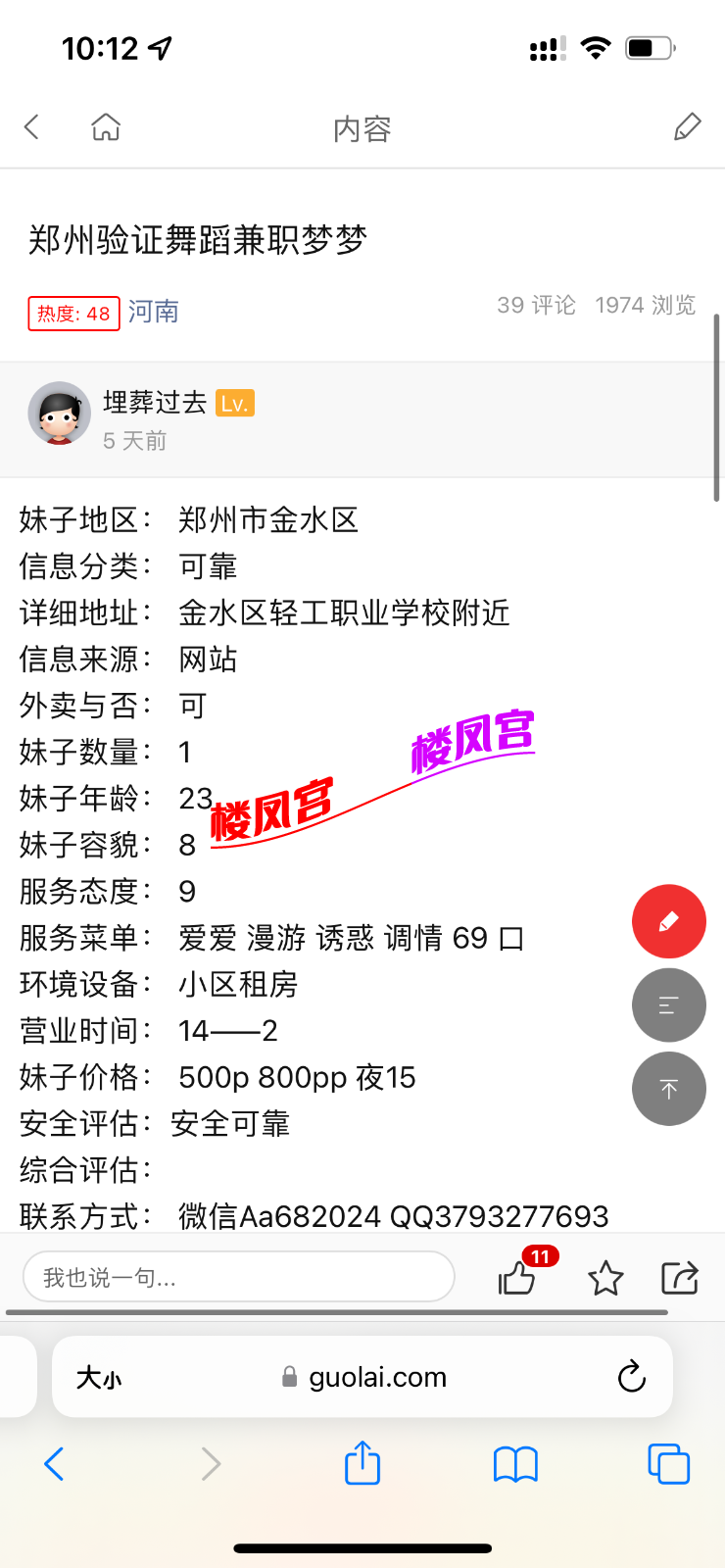Toggle the like on this post
The width and height of the screenshot is (725, 1568).
coord(517,1279)
